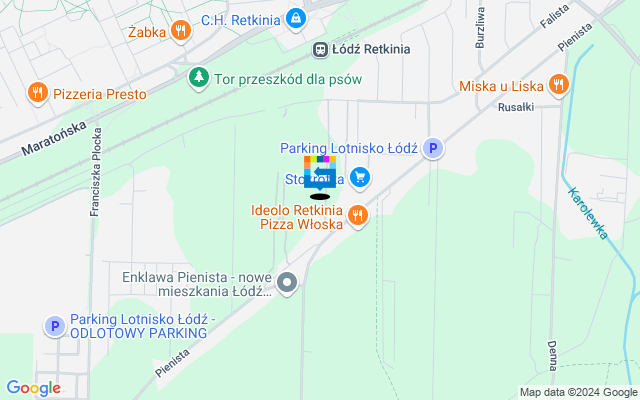This screenshot has height=400, width=640.
Task: Open Żabka place marker
Action: click(x=179, y=31)
